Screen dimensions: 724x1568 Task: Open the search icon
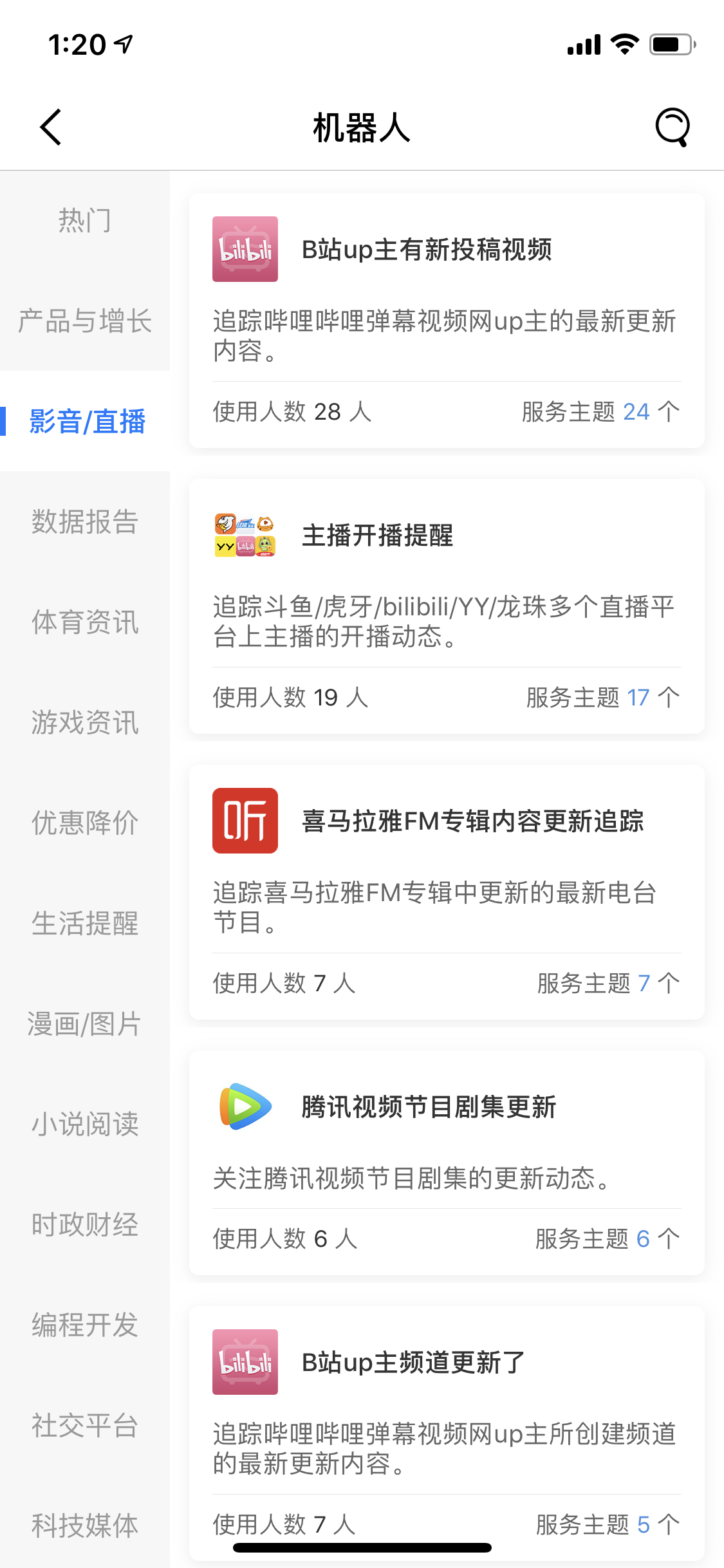(672, 127)
